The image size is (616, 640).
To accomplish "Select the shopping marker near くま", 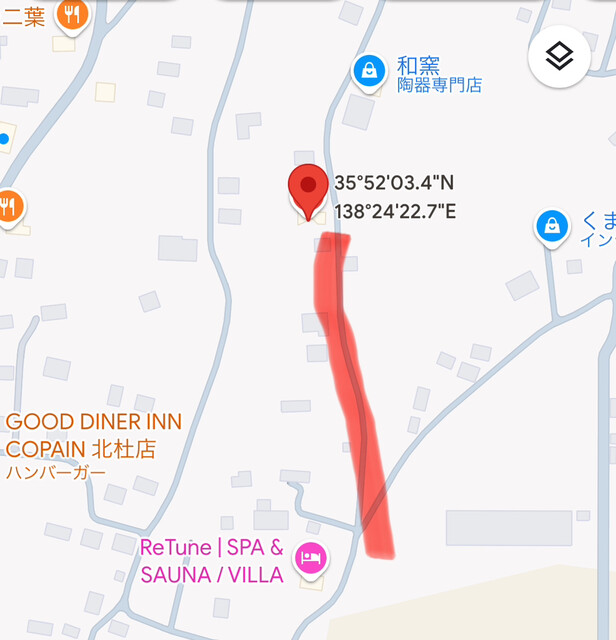I will [x=551, y=226].
